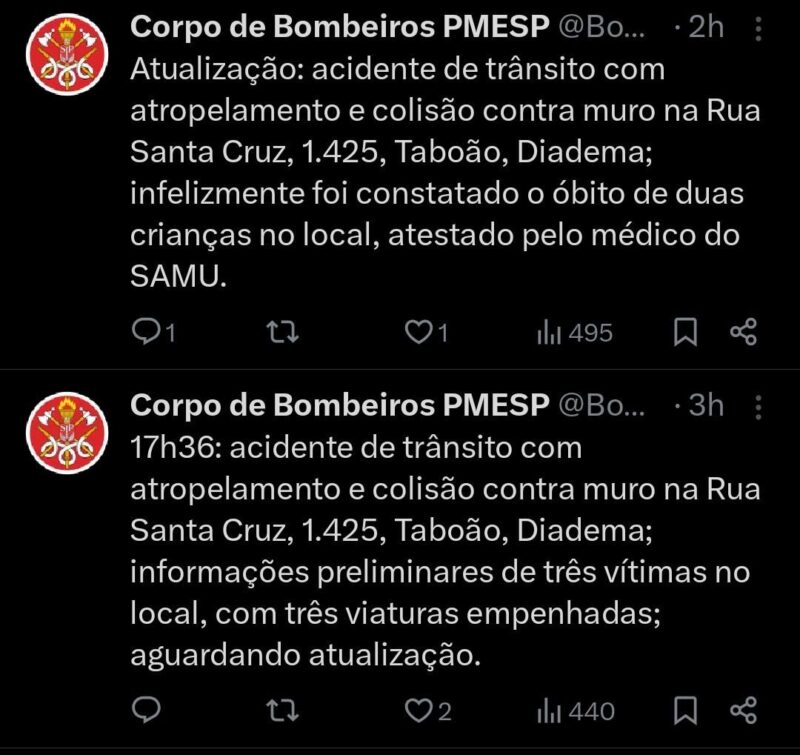
Task: Open Corpo de Bombeiros PMESP name on 3h post
Action: 340,405
